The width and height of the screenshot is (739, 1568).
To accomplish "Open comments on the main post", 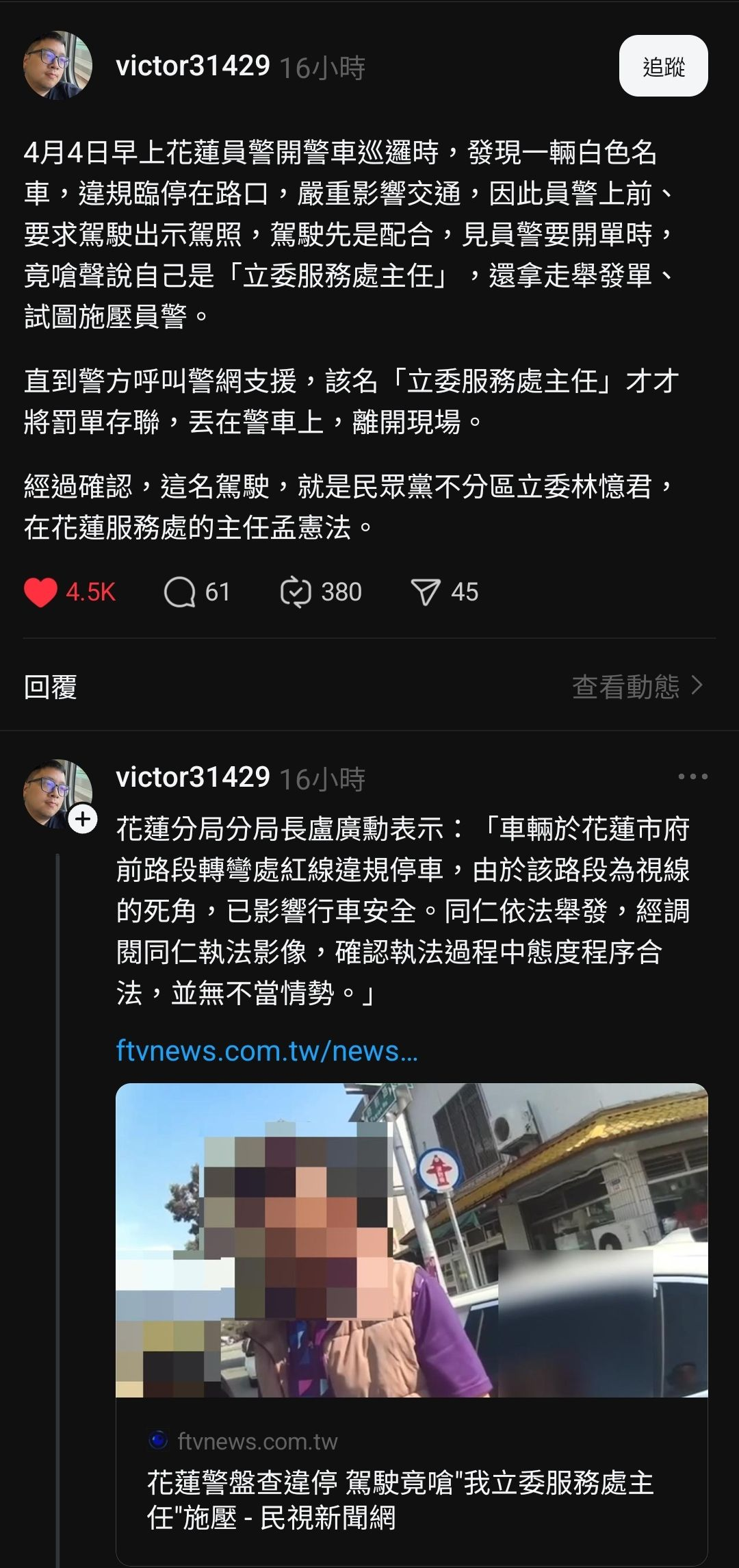I will [x=180, y=592].
